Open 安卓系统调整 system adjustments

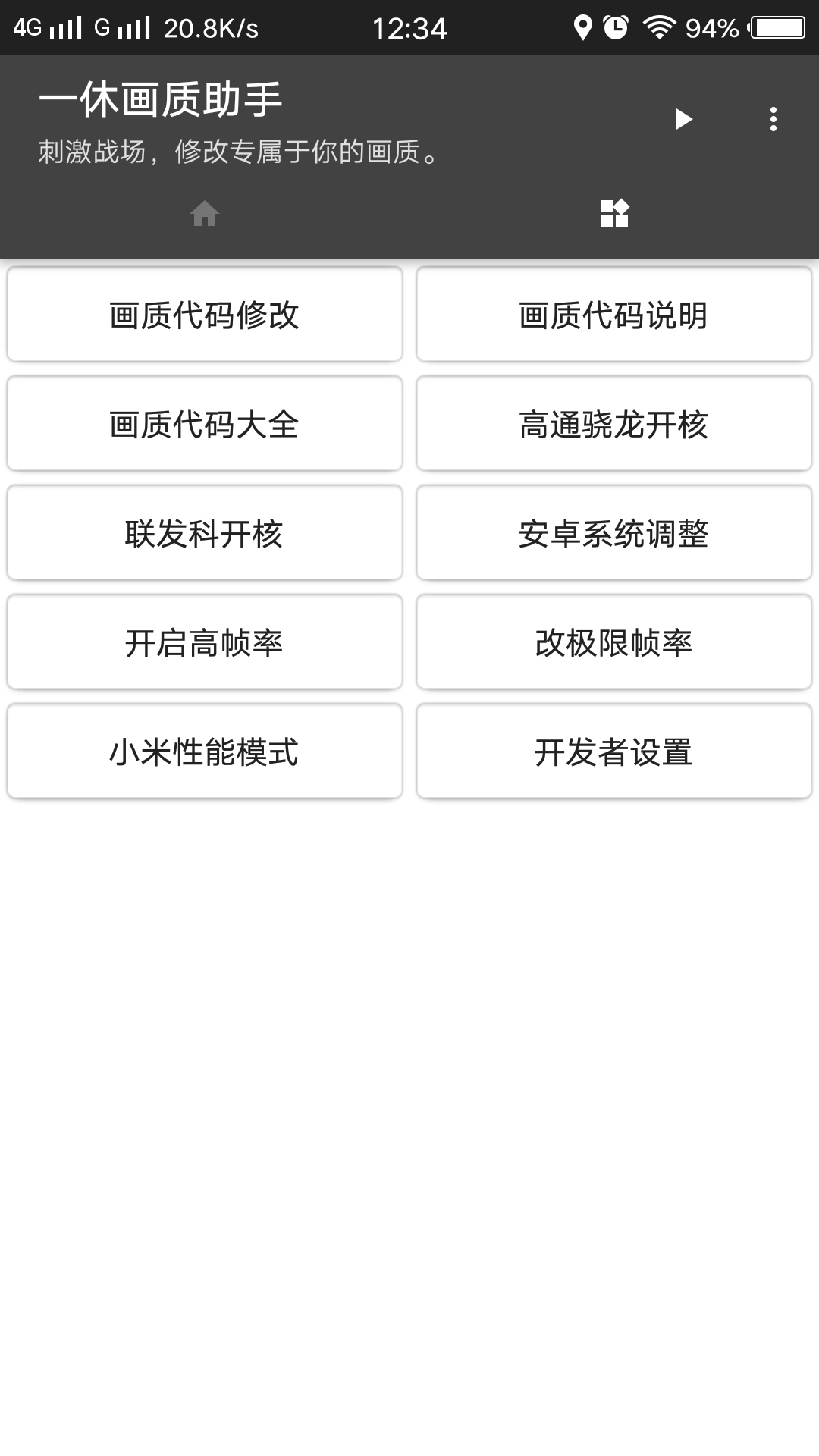pos(614,532)
